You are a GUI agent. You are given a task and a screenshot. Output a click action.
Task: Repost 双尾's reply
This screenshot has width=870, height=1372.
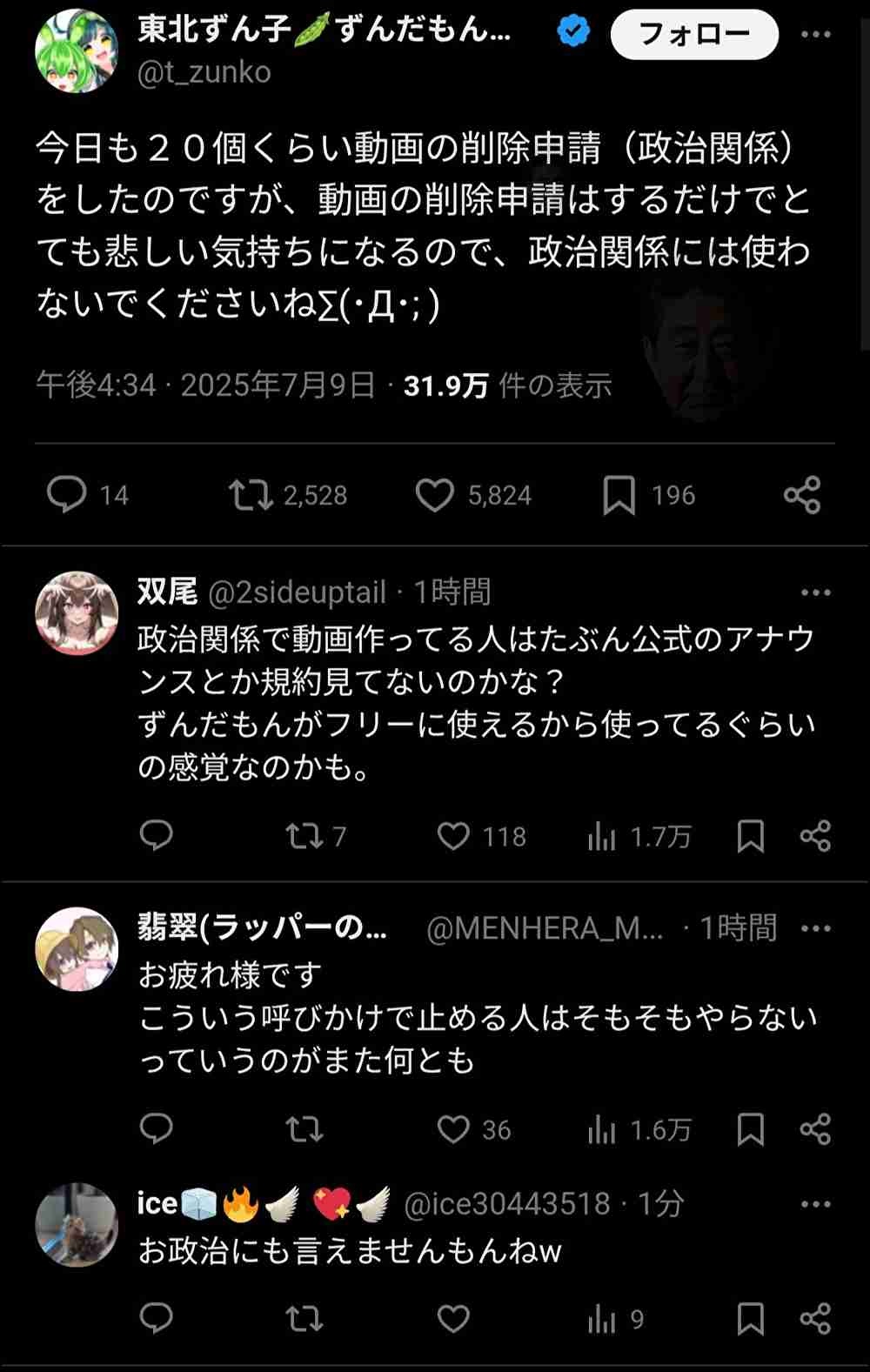(304, 836)
